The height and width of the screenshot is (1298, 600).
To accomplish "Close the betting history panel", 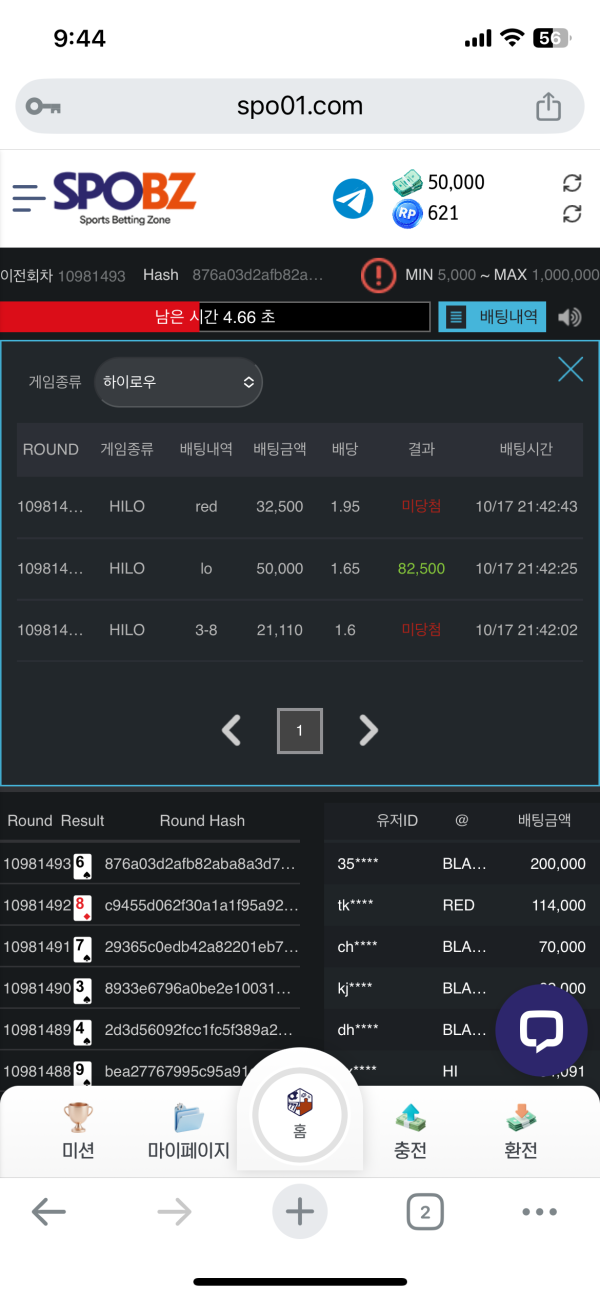I will [x=570, y=370].
